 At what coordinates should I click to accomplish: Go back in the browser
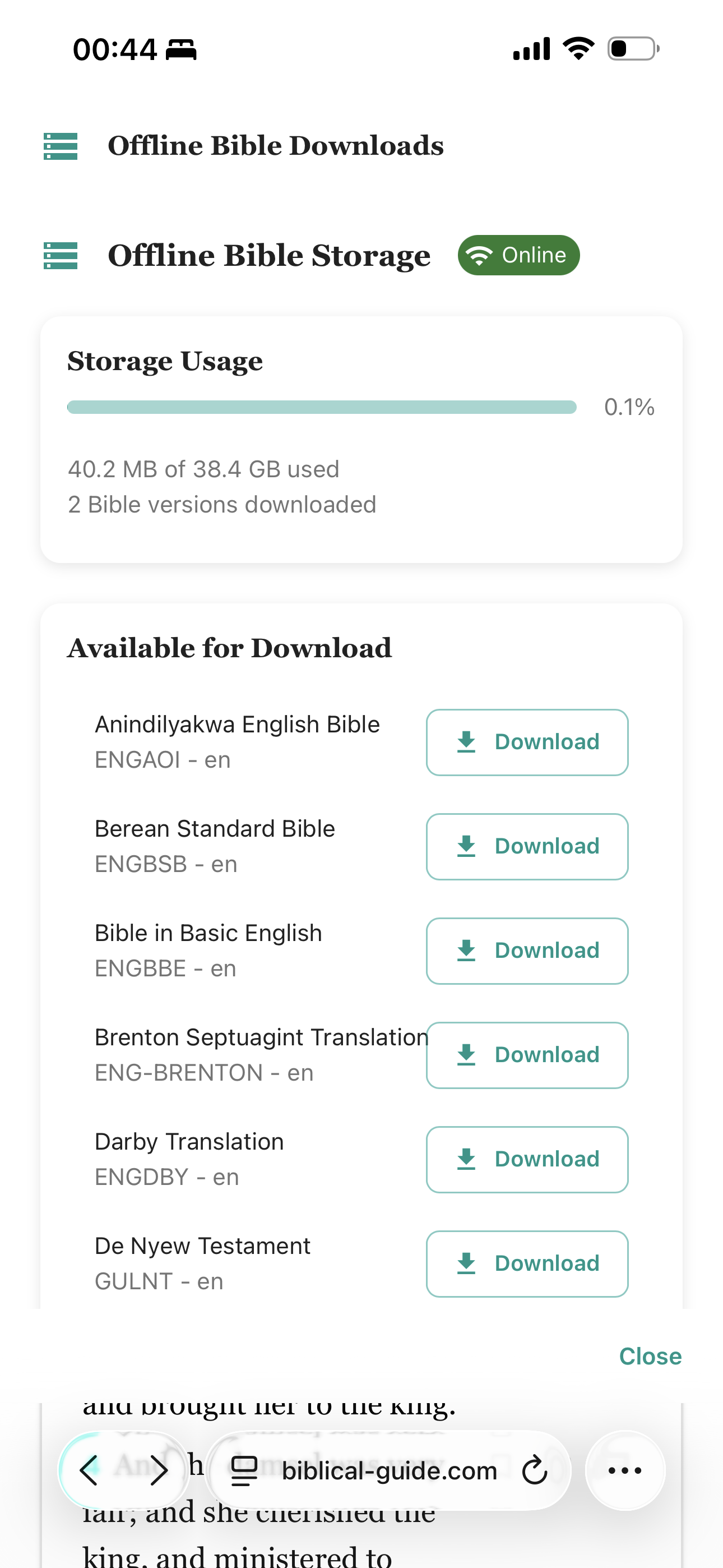90,1470
